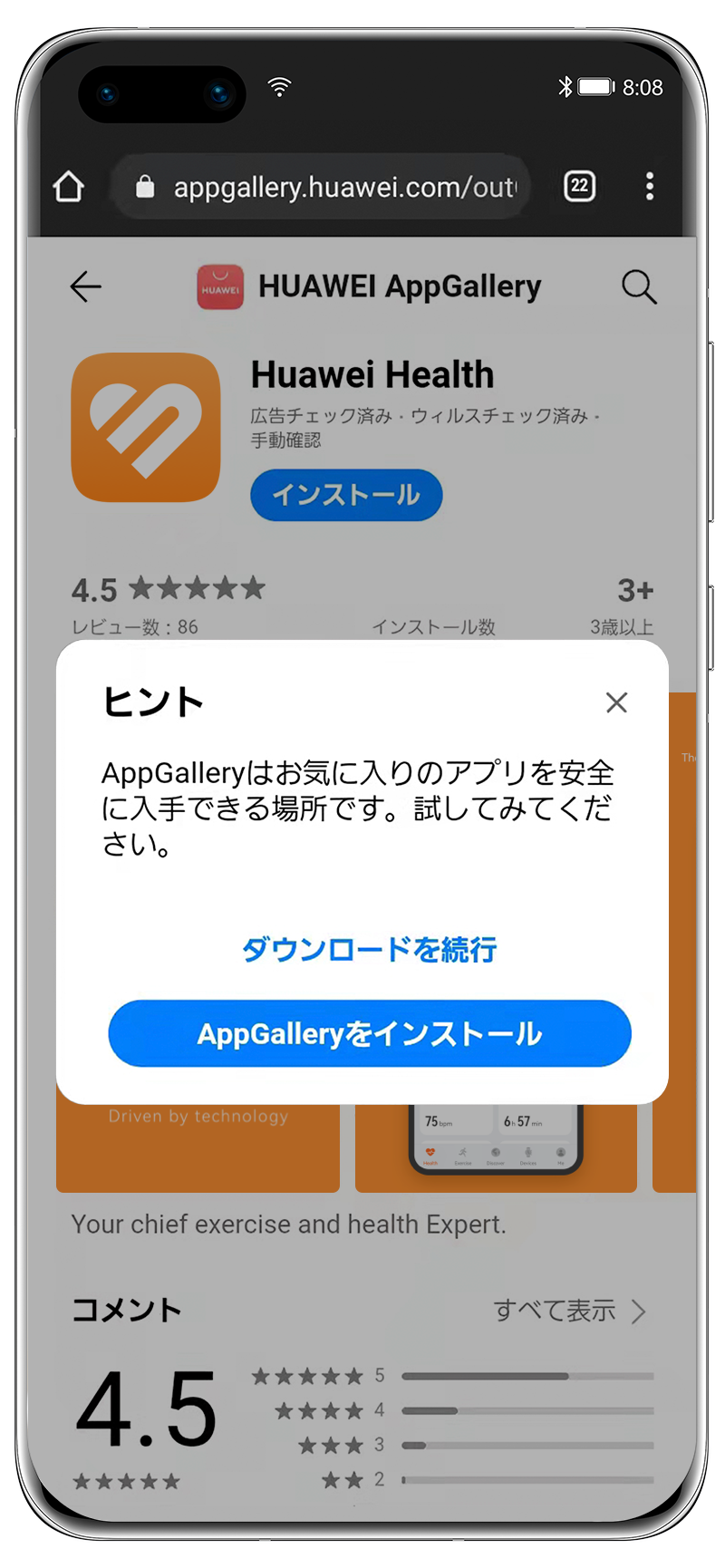Open the browser tab switcher
The height and width of the screenshot is (1568, 725).
(579, 187)
